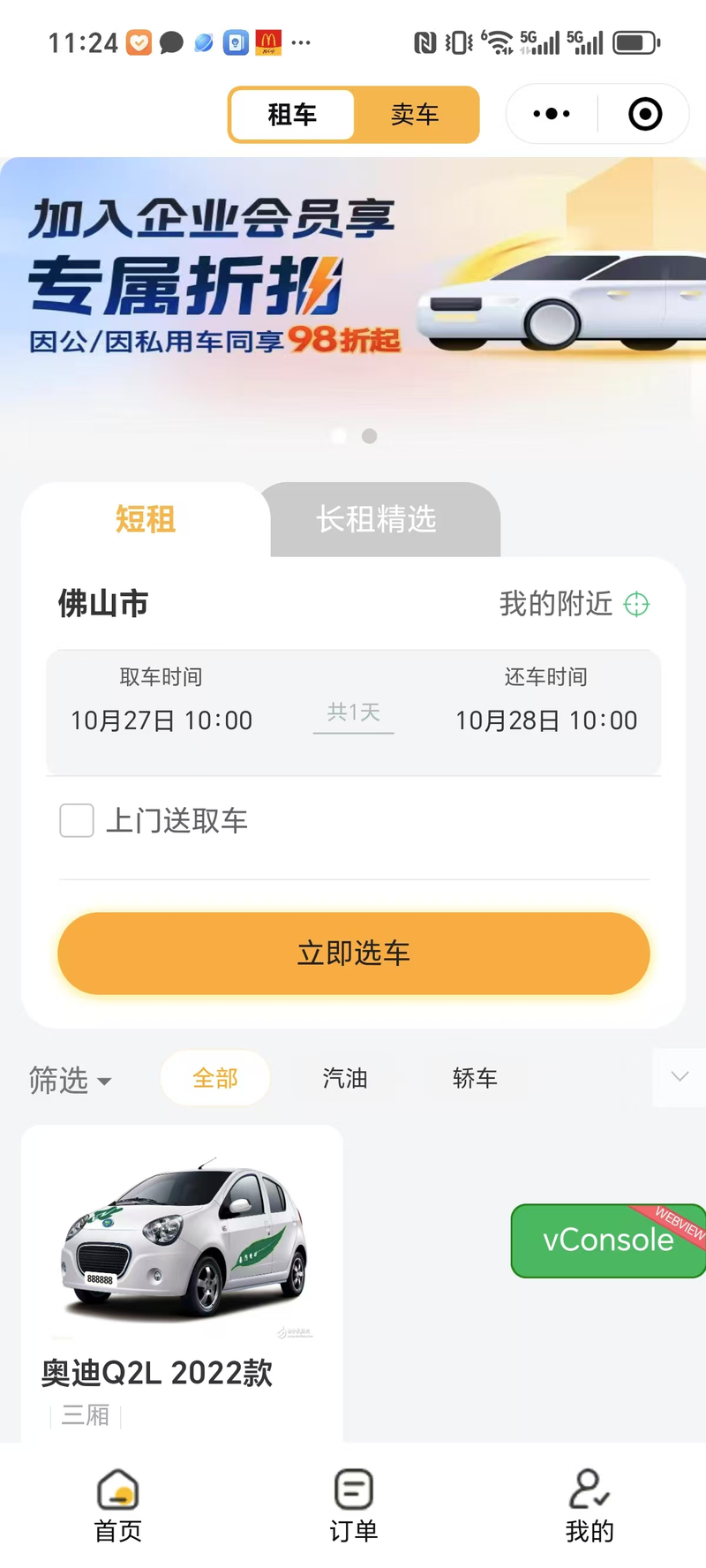
Task: Select the 租车 segment
Action: 292,115
